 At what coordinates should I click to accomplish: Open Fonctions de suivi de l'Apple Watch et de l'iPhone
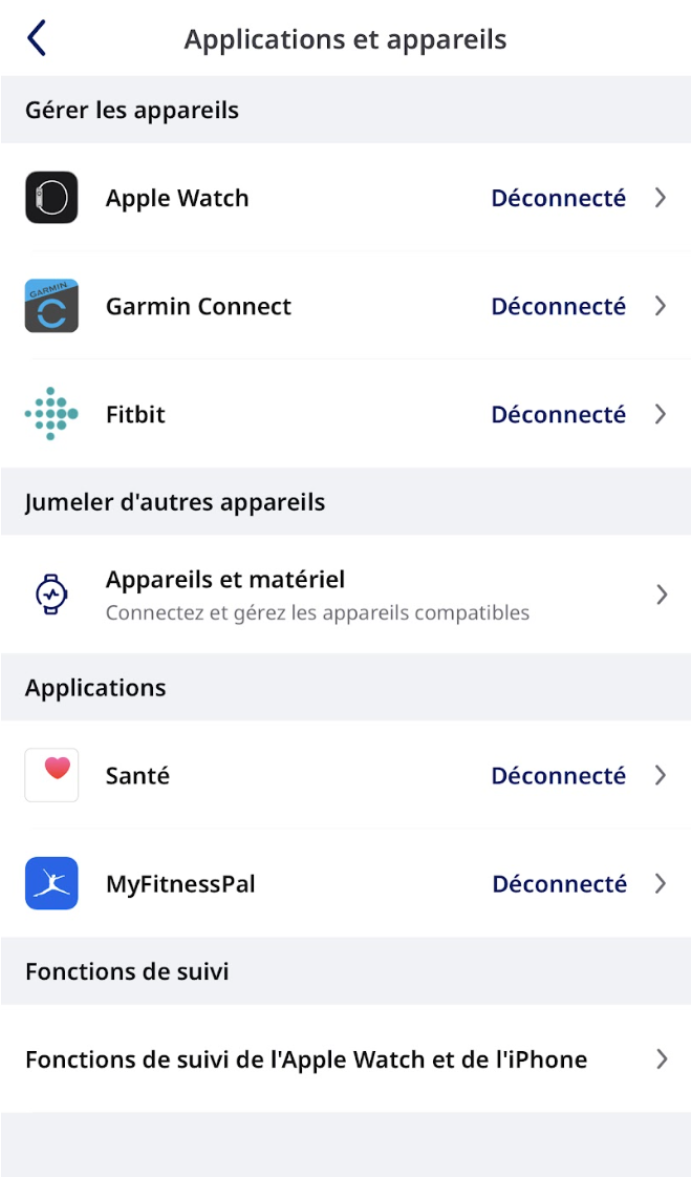[x=346, y=1059]
